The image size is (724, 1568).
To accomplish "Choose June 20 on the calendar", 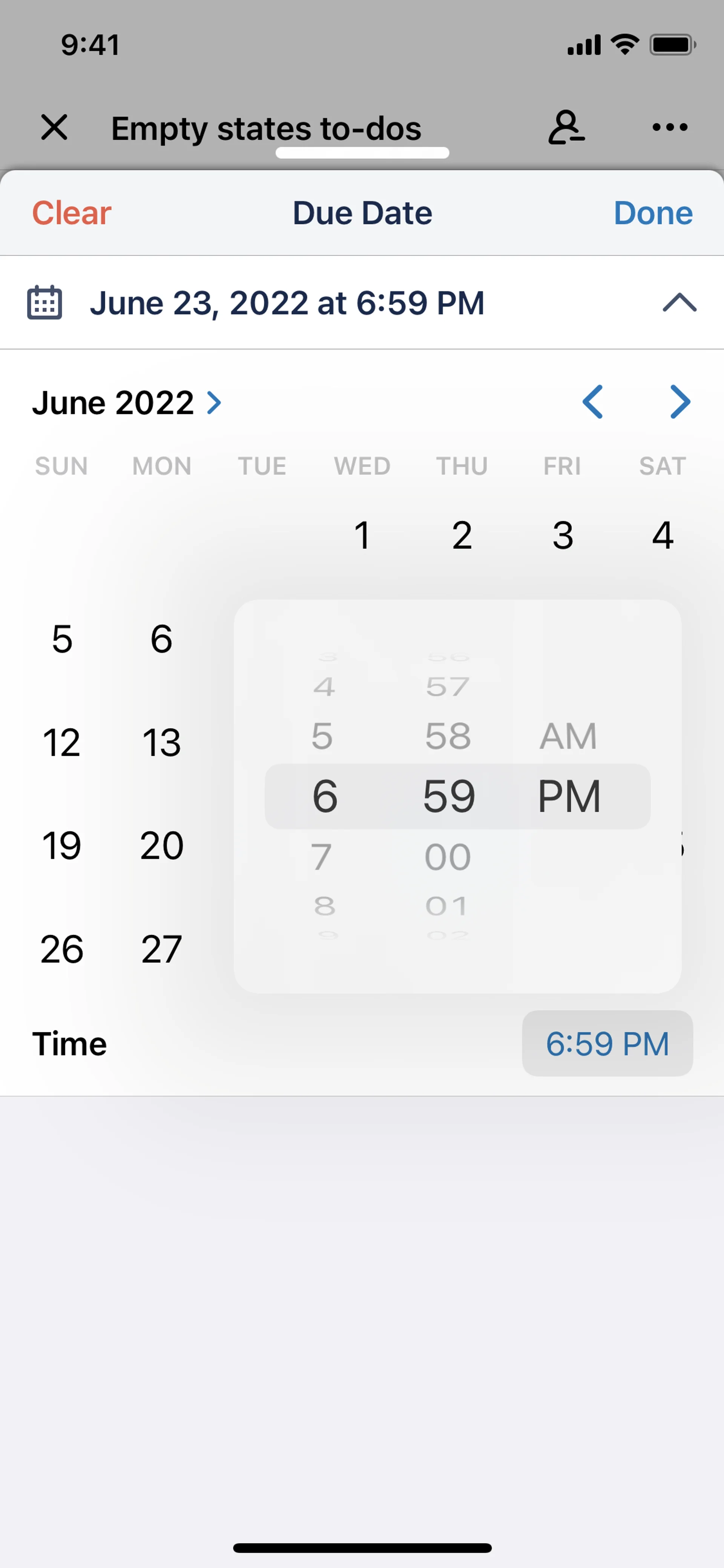I will pos(161,845).
